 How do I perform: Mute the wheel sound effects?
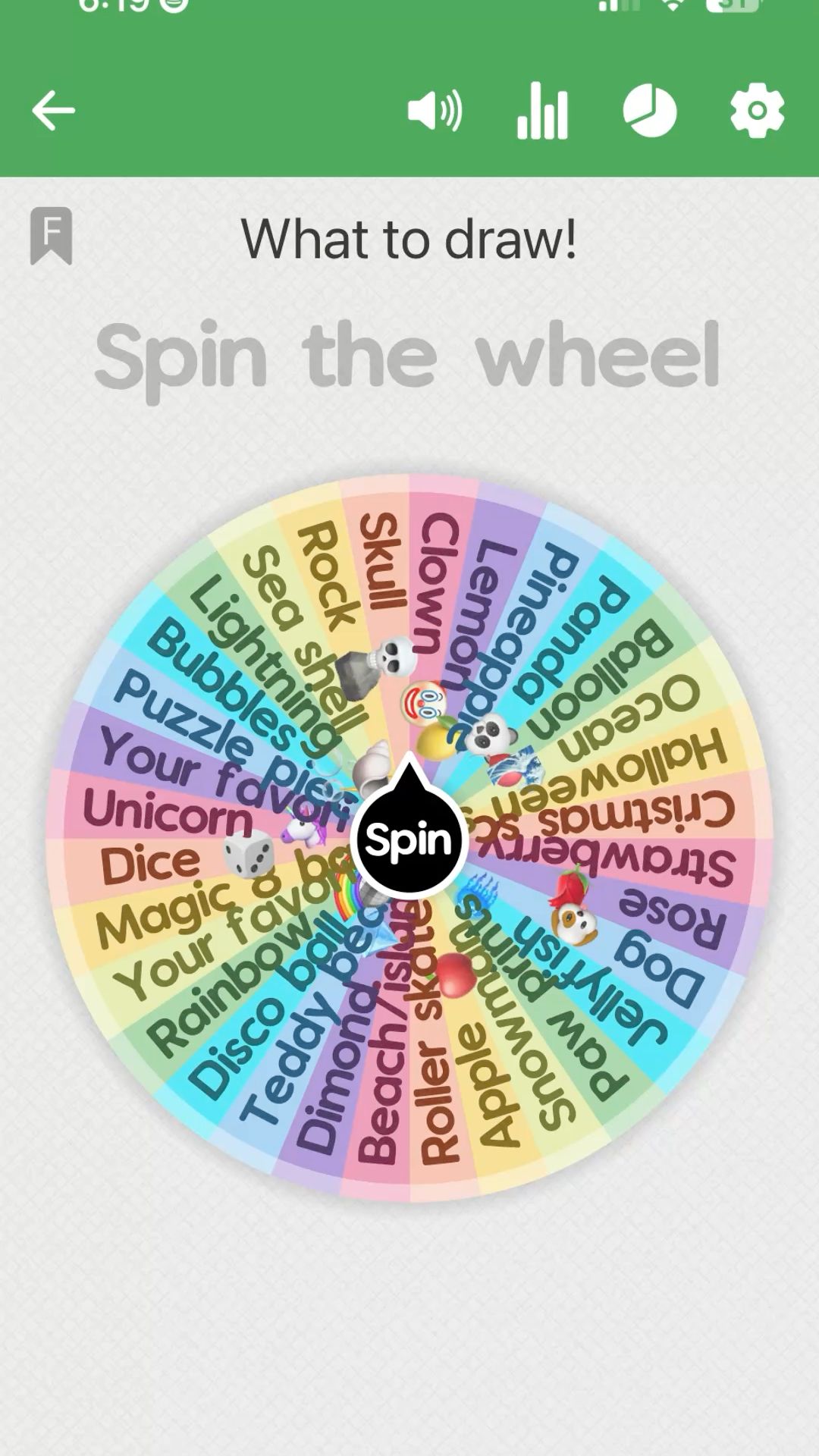(x=435, y=111)
